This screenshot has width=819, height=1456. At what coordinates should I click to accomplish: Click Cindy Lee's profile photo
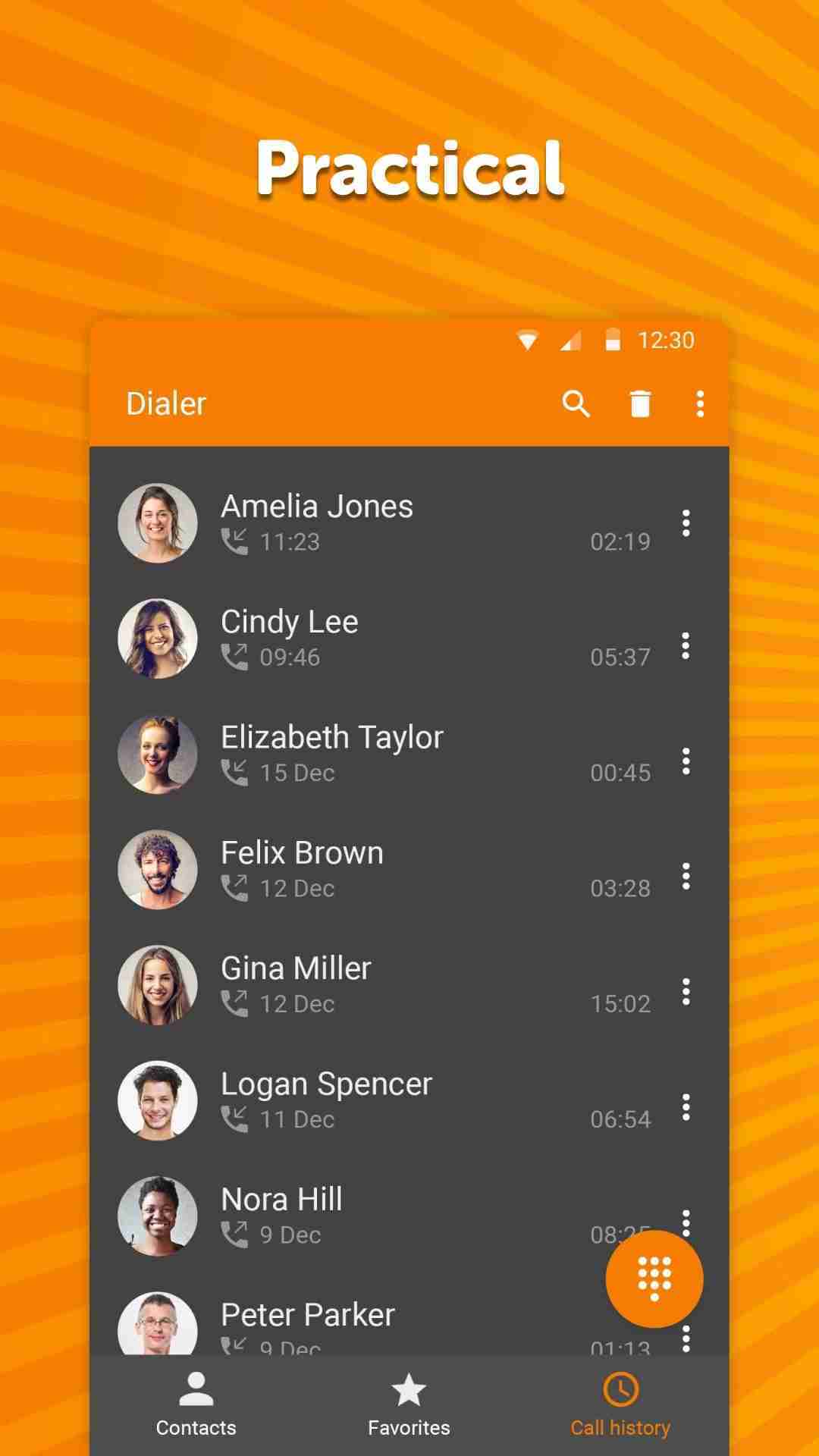157,639
